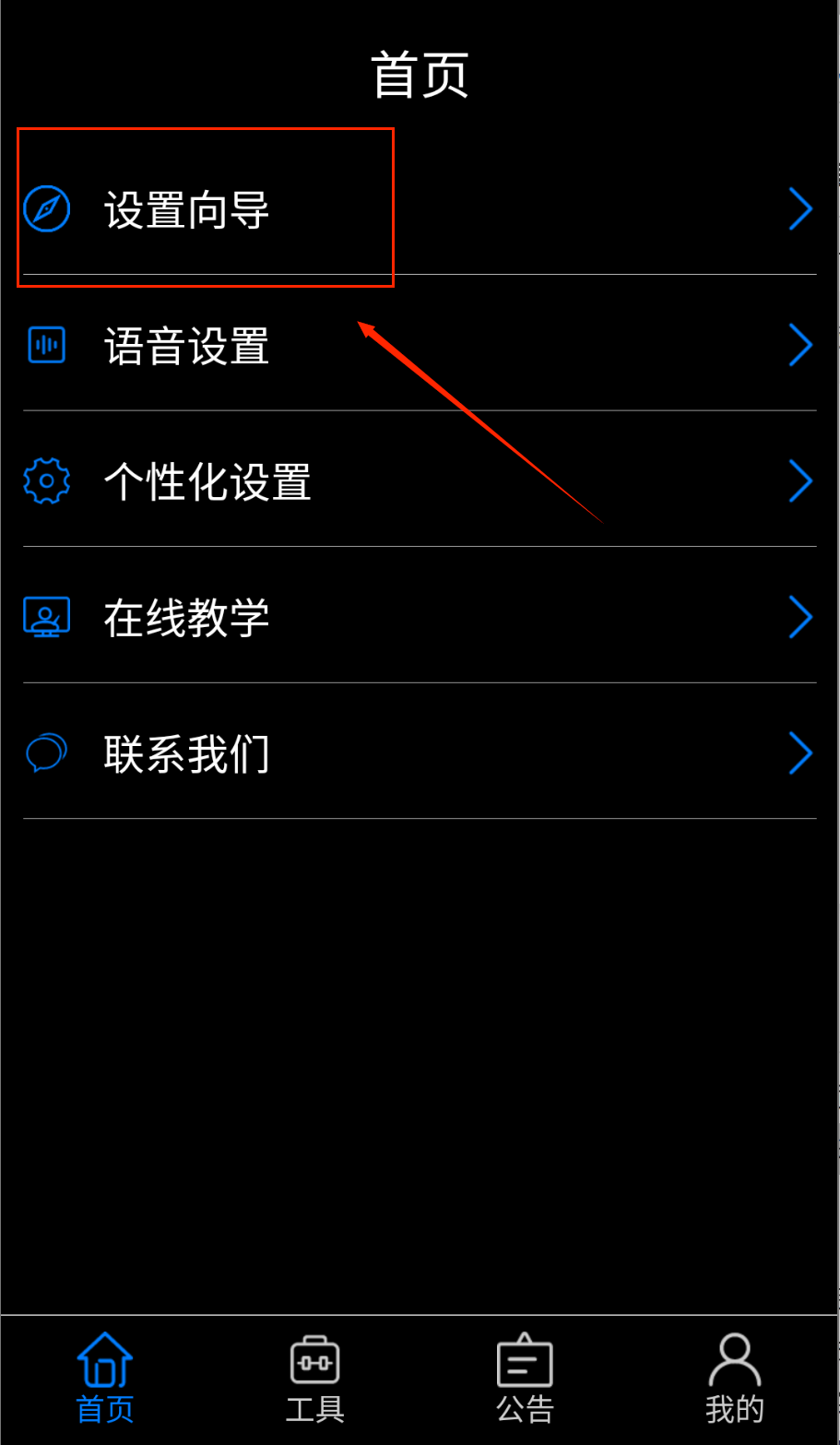Open 个性化设置 personalization settings
The image size is (840, 1445).
point(420,480)
